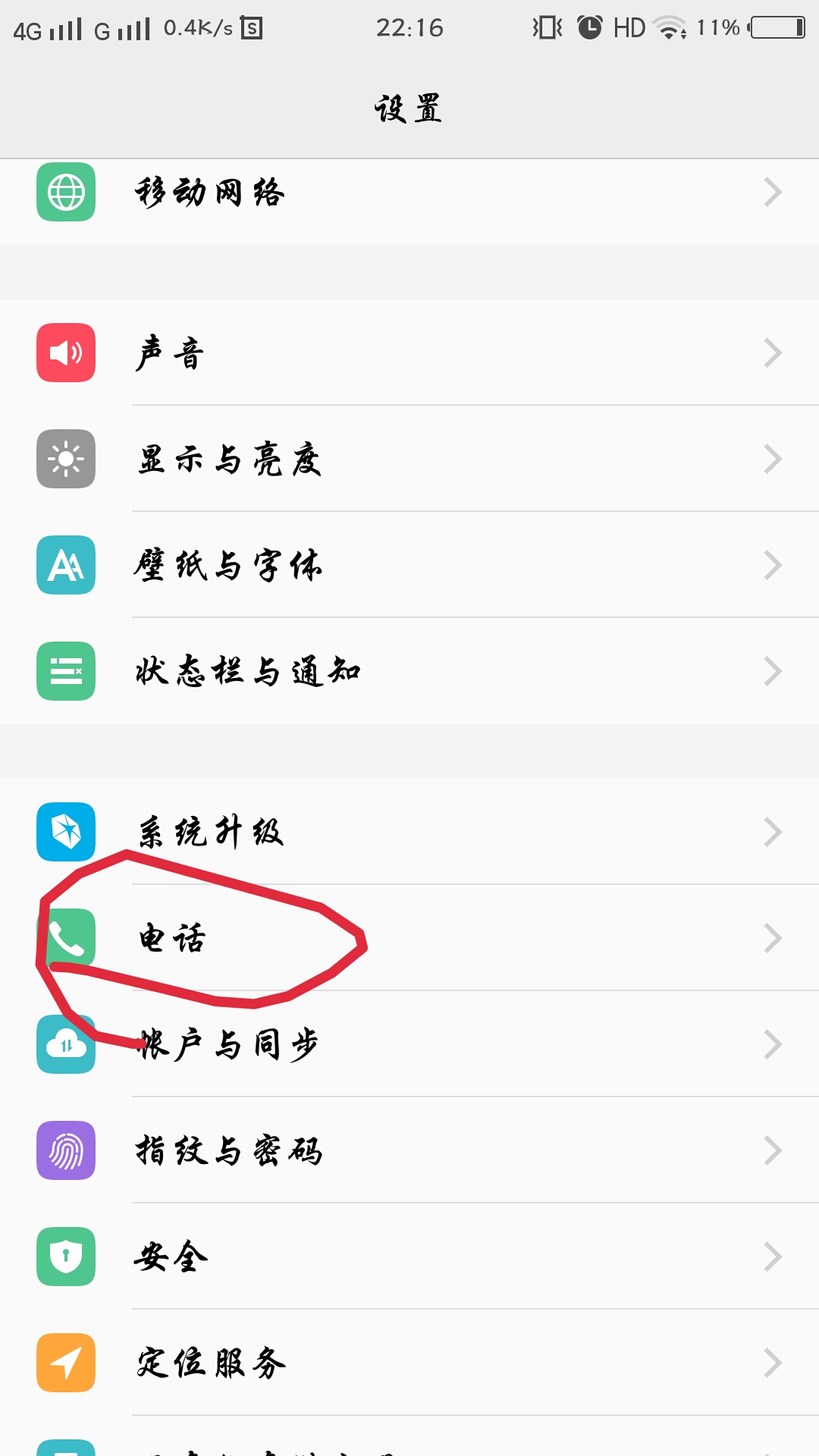The width and height of the screenshot is (819, 1456).
Task: Expand the 移动网络 settings via its chevron
Action: [772, 193]
